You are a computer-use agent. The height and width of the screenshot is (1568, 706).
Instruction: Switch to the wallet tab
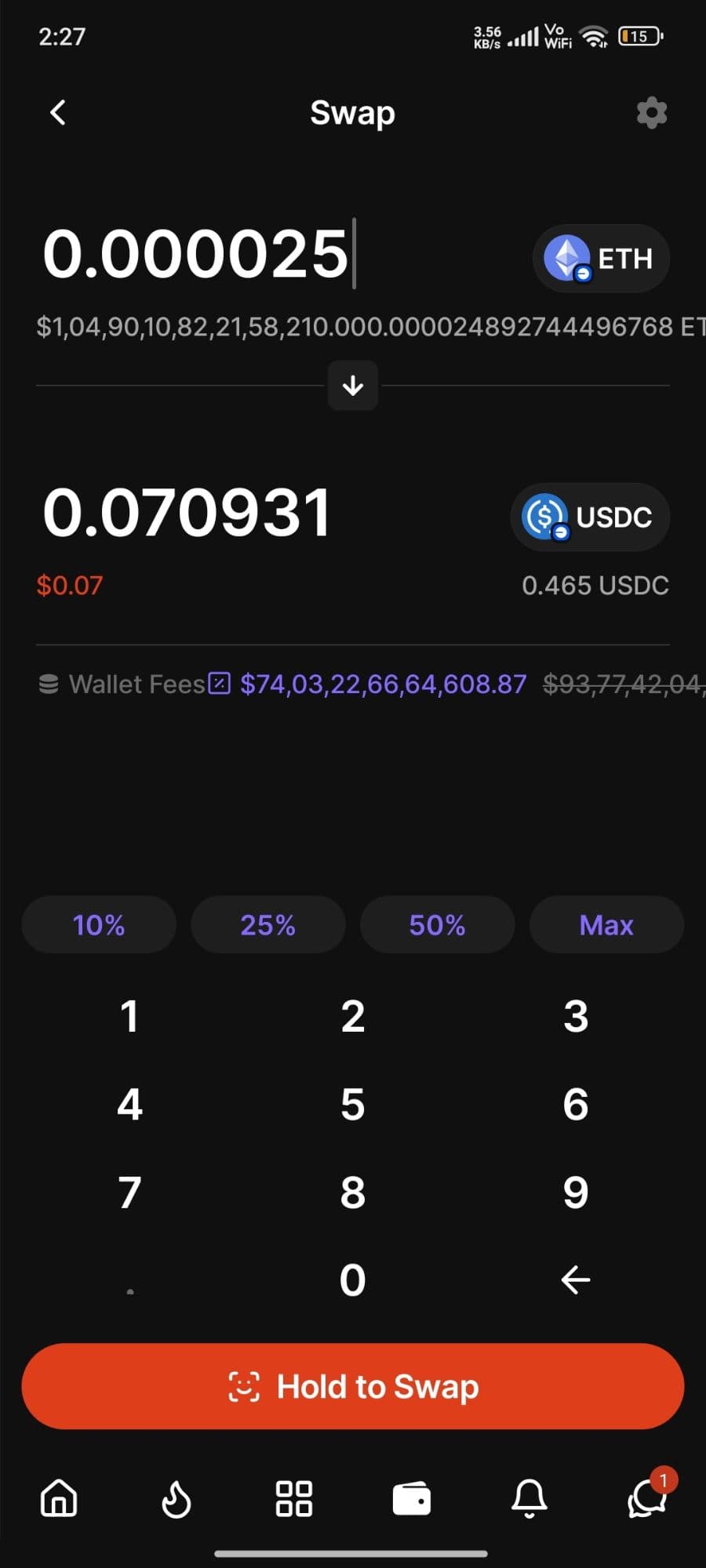coord(412,1498)
